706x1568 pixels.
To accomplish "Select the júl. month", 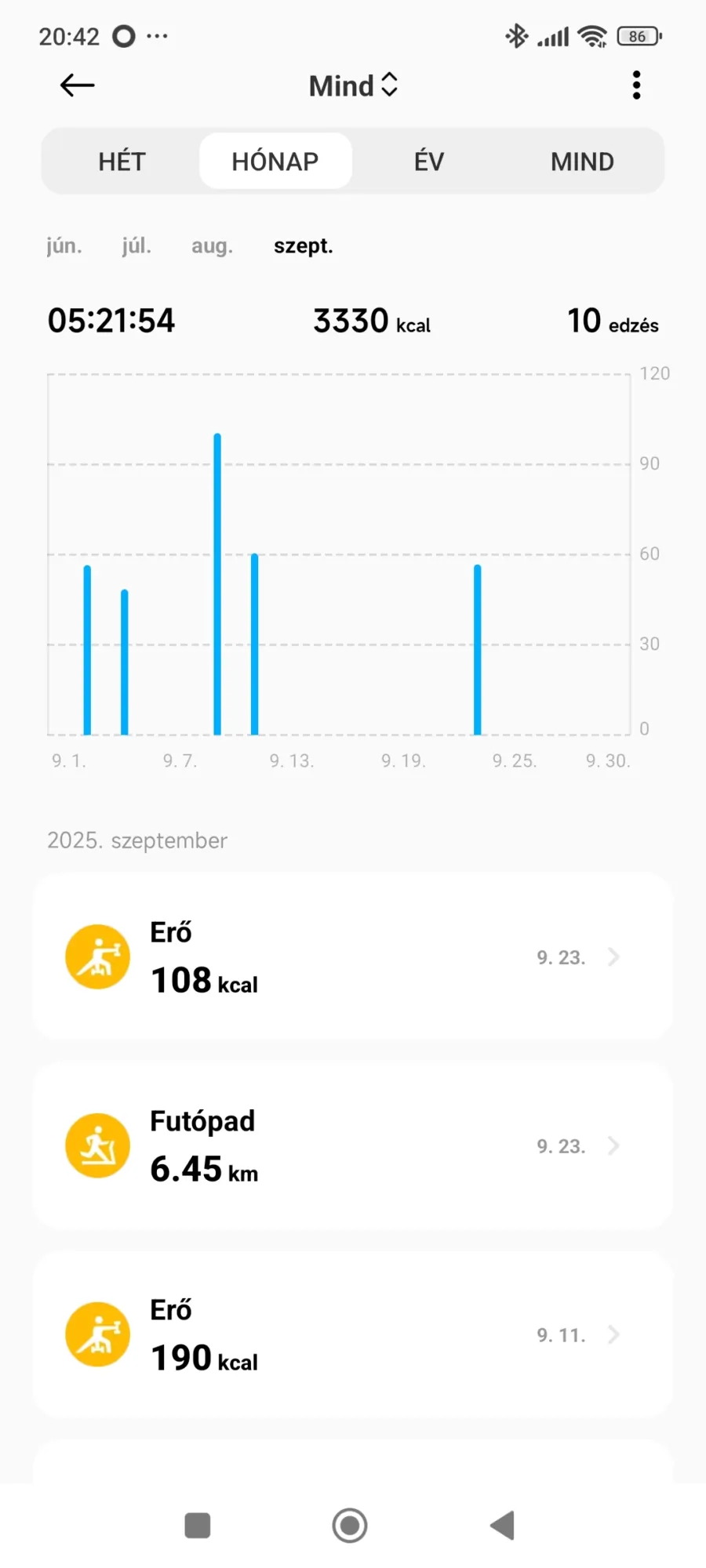I will tap(136, 246).
